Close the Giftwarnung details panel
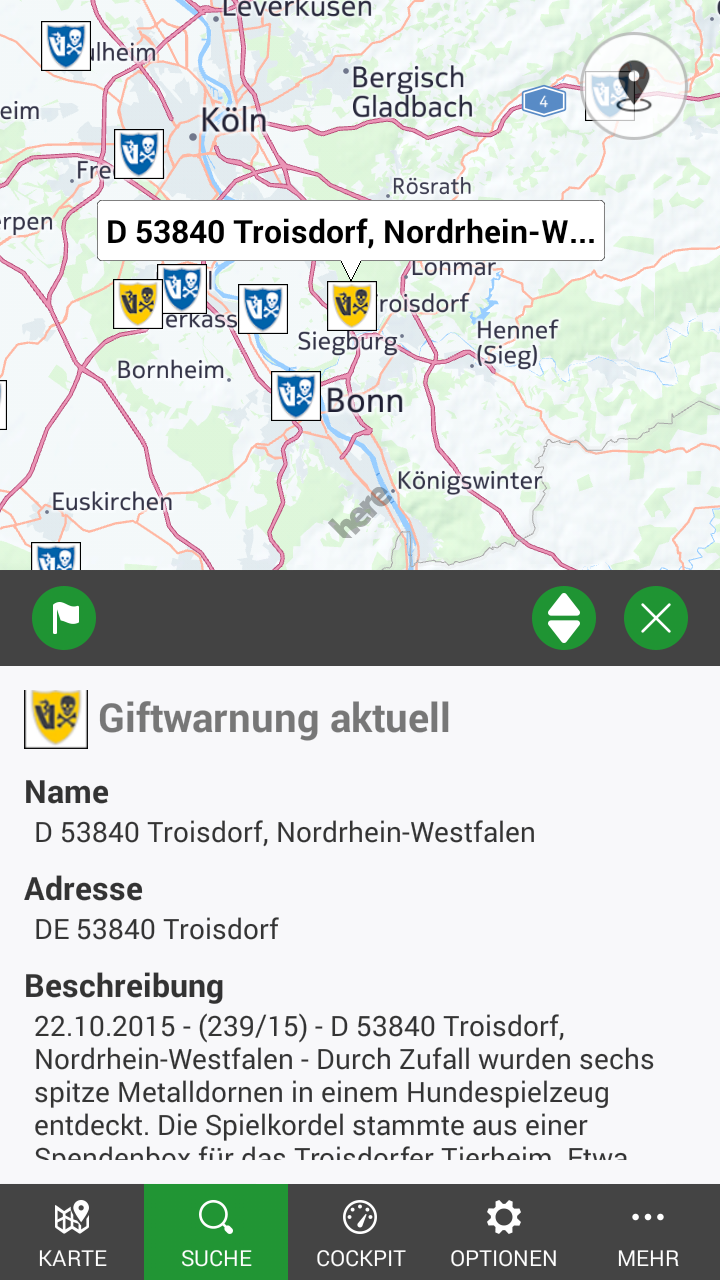 656,618
